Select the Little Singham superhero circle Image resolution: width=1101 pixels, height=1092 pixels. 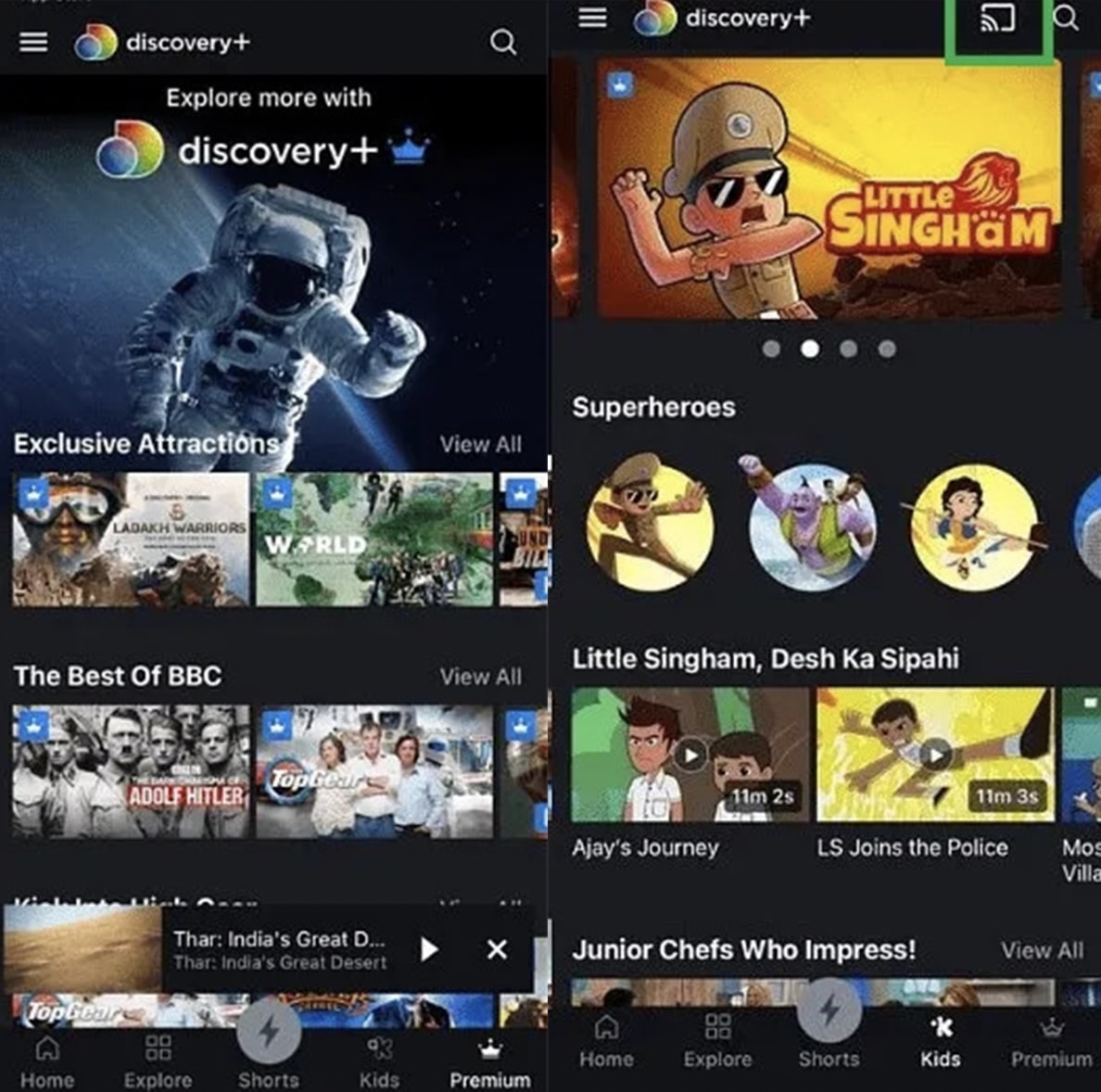650,526
